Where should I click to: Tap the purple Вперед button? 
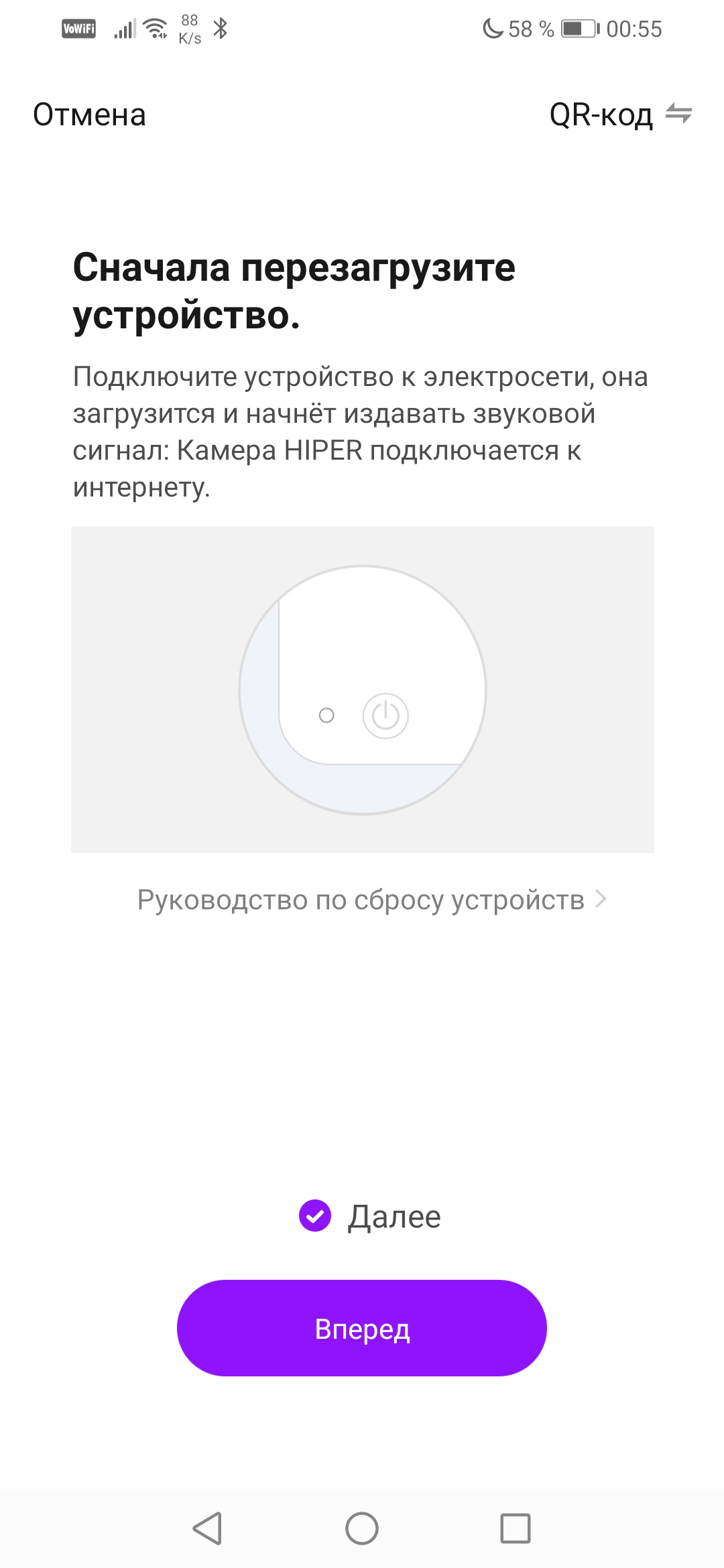coord(362,1328)
